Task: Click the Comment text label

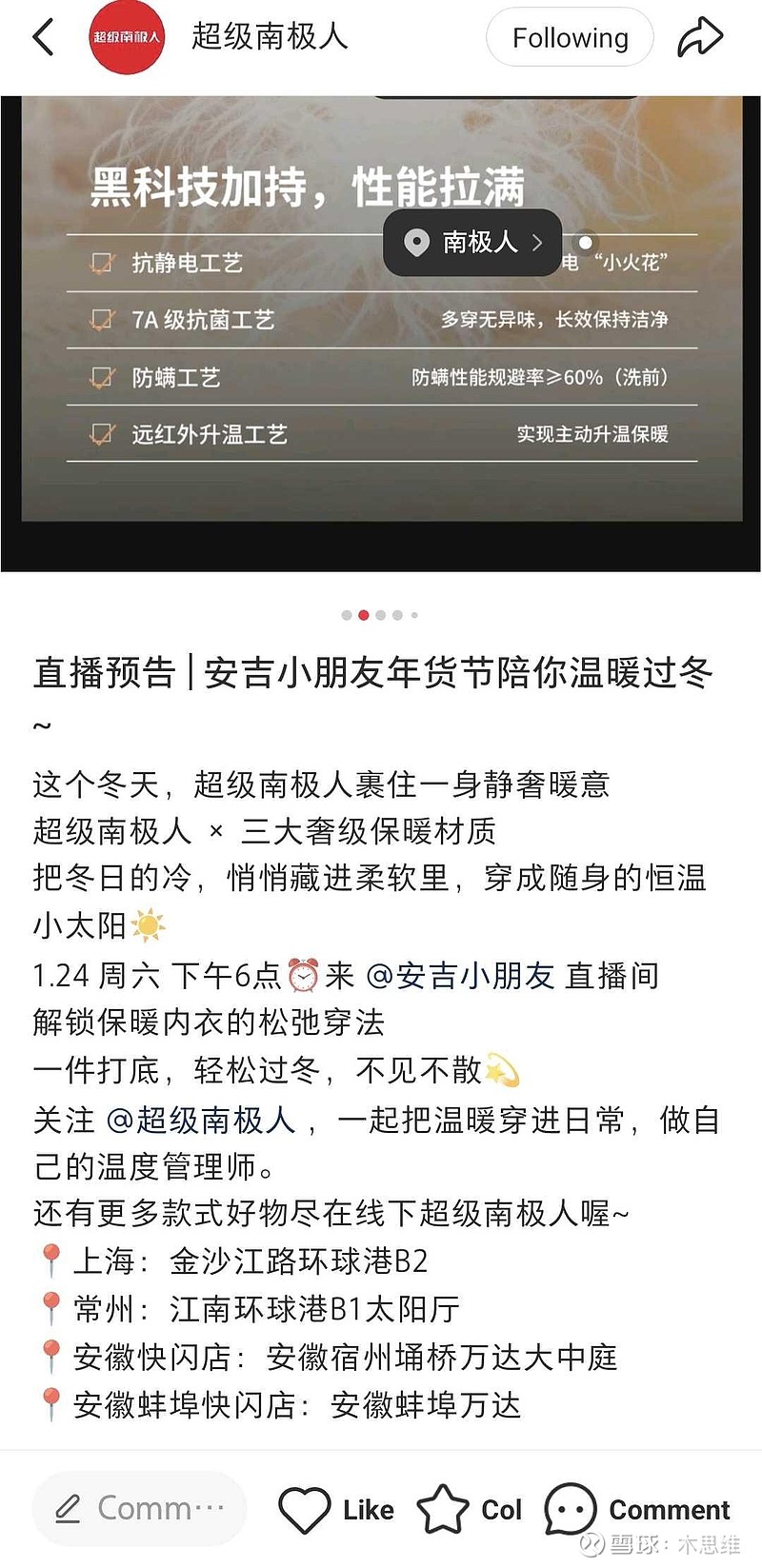Action: pyautogui.click(x=670, y=1510)
